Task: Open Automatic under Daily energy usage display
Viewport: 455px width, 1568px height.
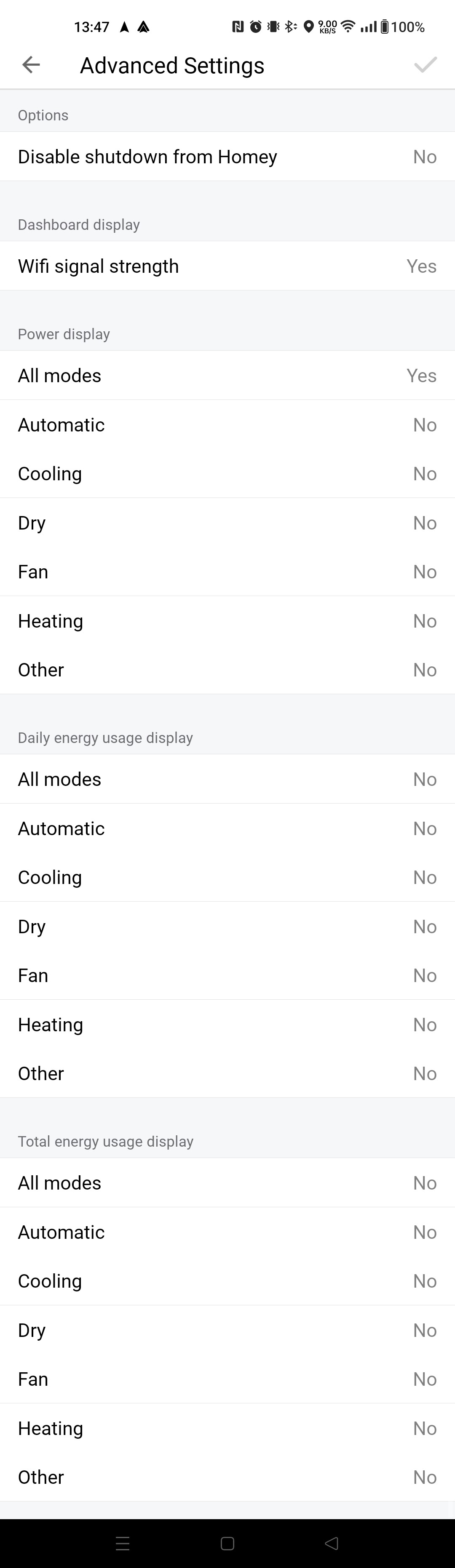Action: pyautogui.click(x=227, y=828)
